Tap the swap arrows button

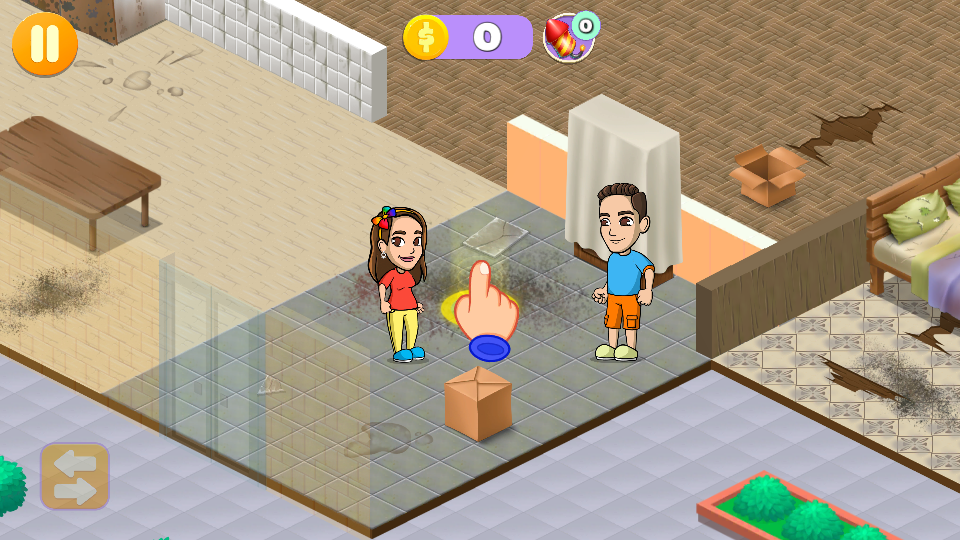(x=74, y=476)
